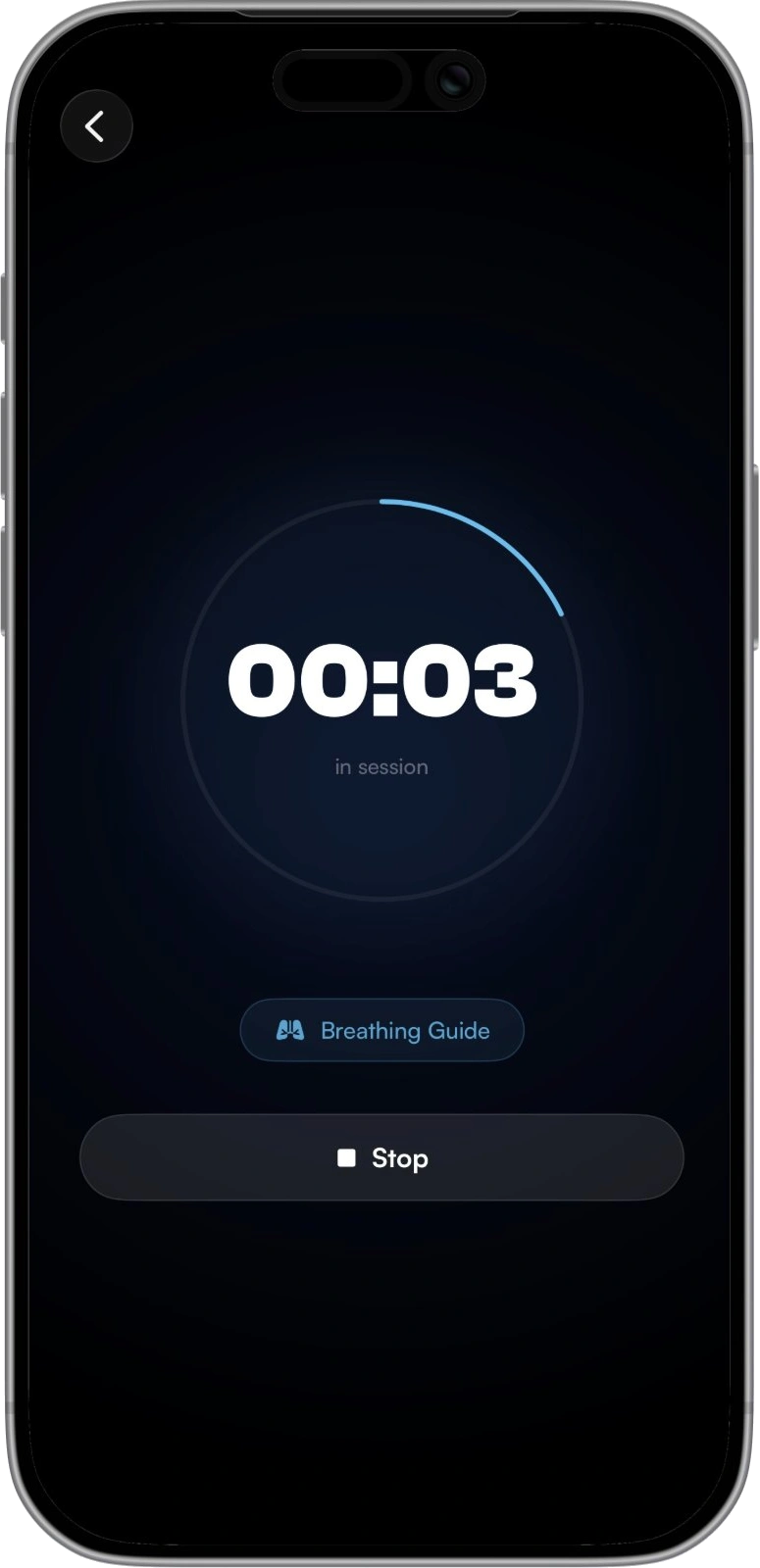This screenshot has width=760, height=1568.
Task: Select the 'in session' status label
Action: tap(381, 766)
